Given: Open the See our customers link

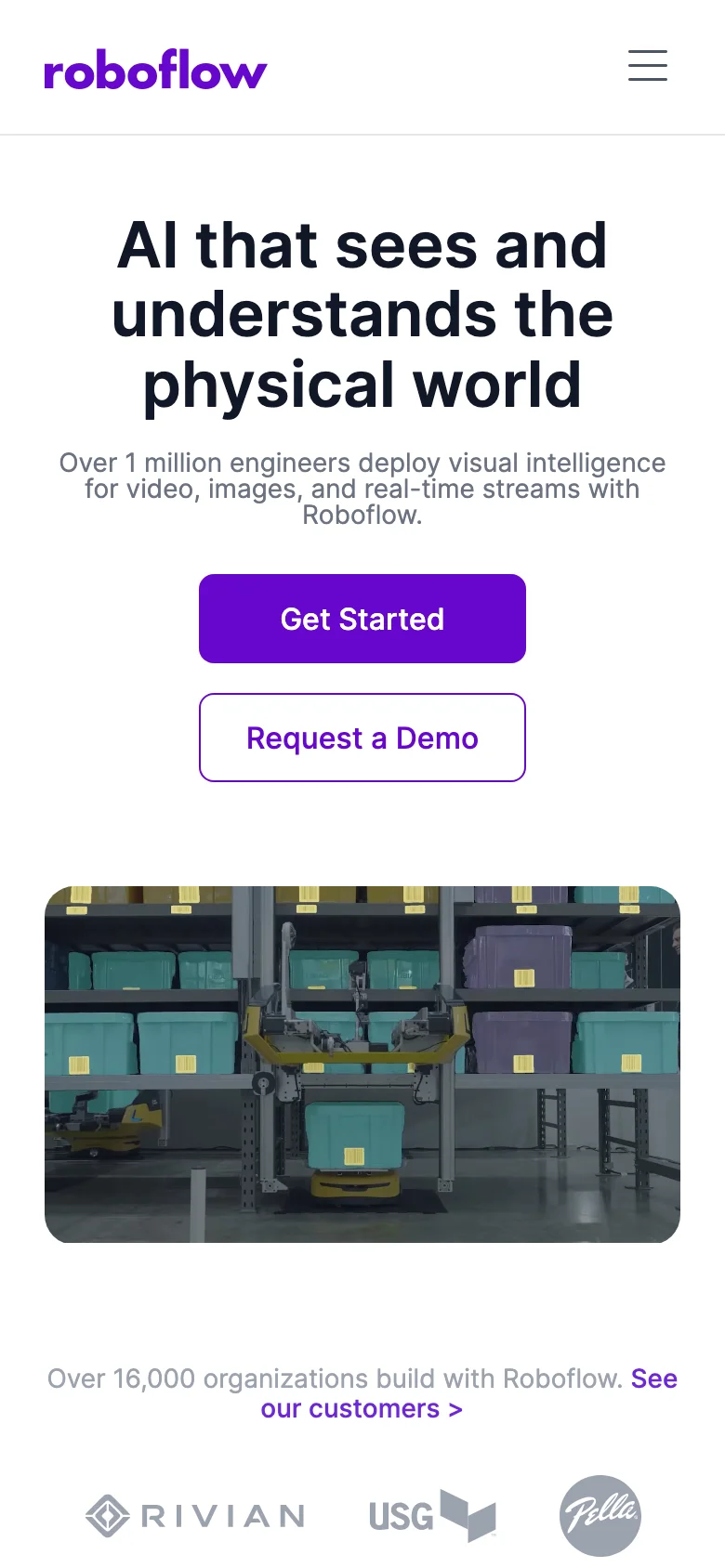Looking at the screenshot, I should click(x=362, y=1408).
